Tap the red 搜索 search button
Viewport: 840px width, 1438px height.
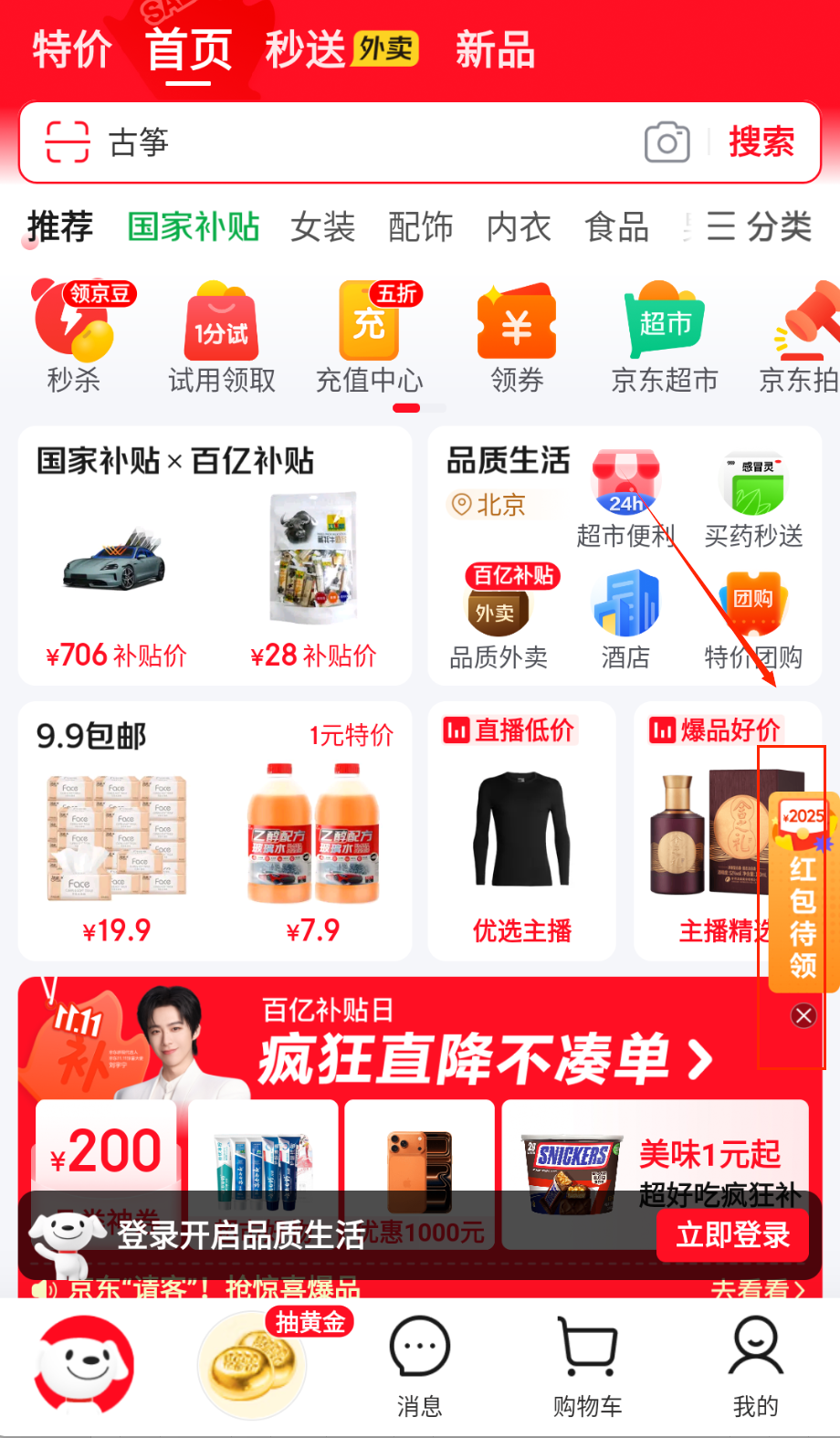point(761,142)
